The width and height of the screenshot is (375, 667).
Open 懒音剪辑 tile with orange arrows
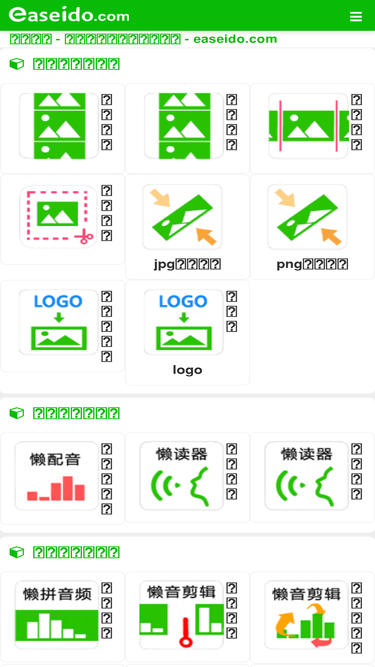click(312, 618)
